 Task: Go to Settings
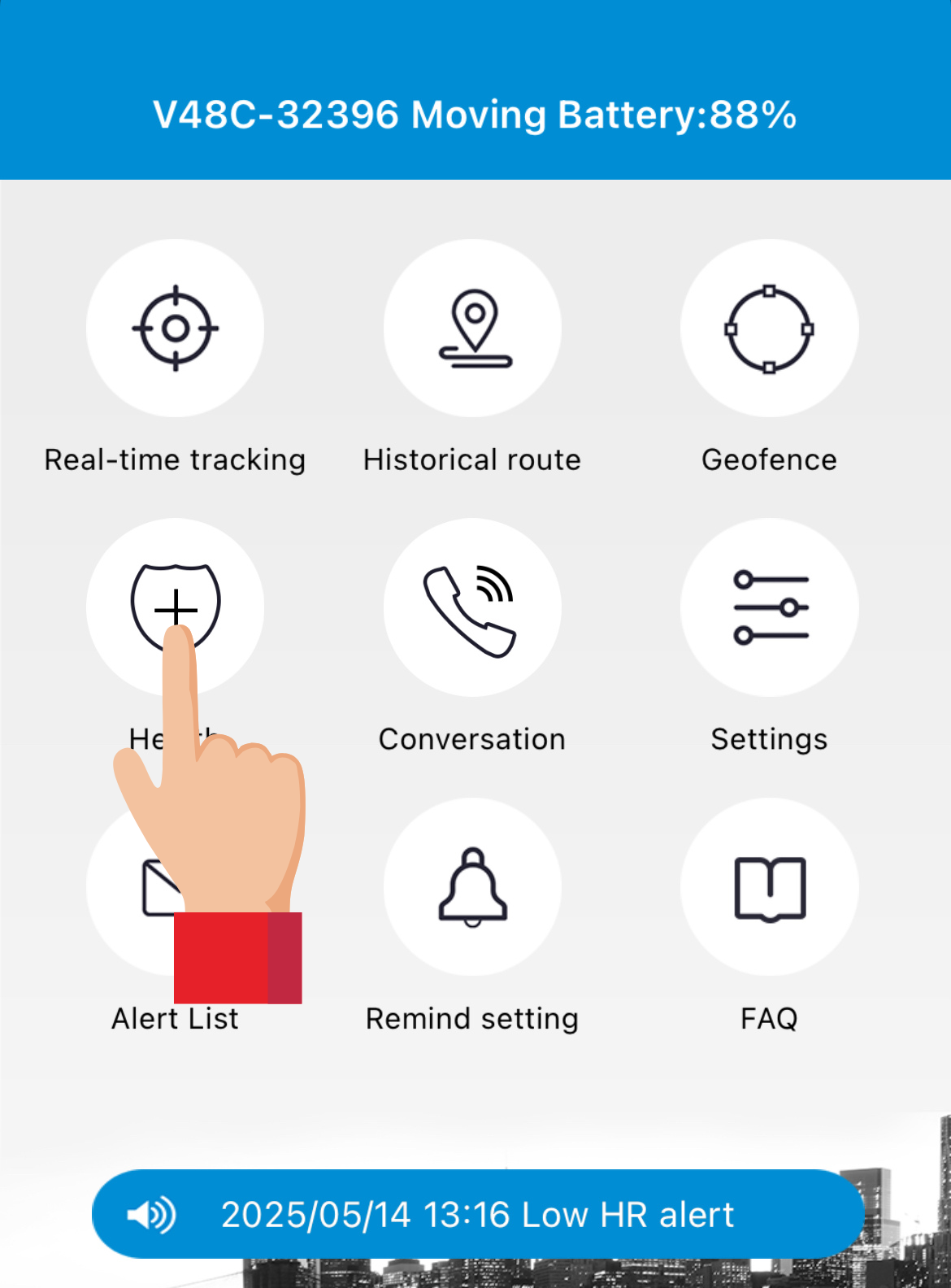[769, 608]
